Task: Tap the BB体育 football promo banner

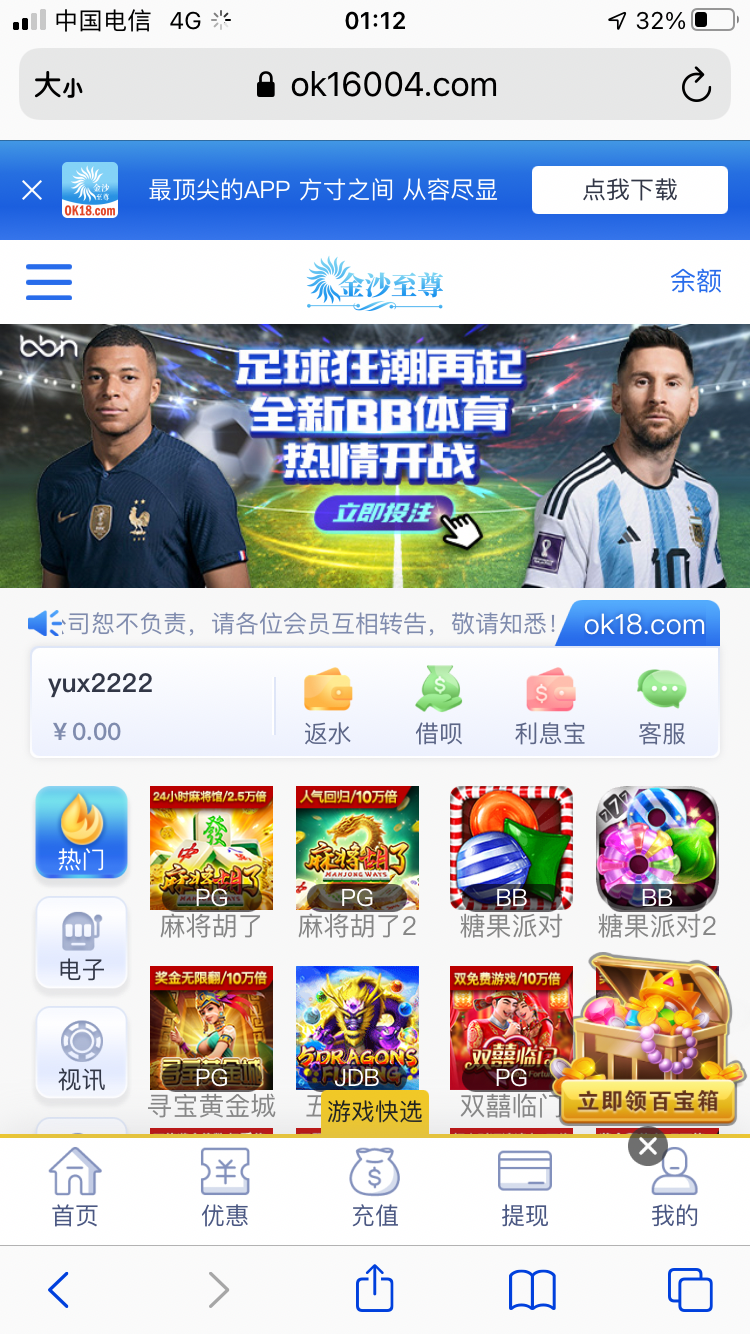Action: (375, 455)
